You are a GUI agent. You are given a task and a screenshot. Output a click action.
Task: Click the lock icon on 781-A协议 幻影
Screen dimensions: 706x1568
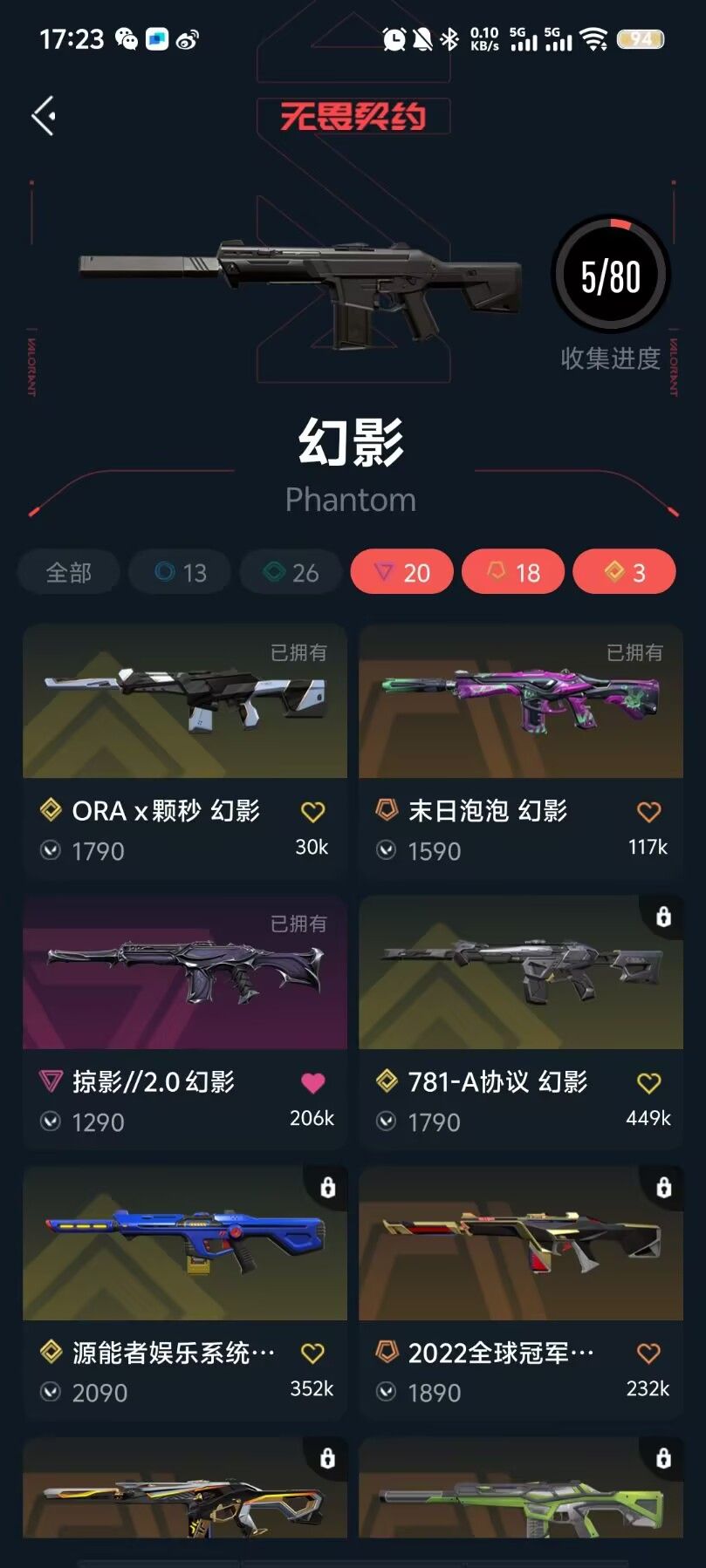pos(664,916)
